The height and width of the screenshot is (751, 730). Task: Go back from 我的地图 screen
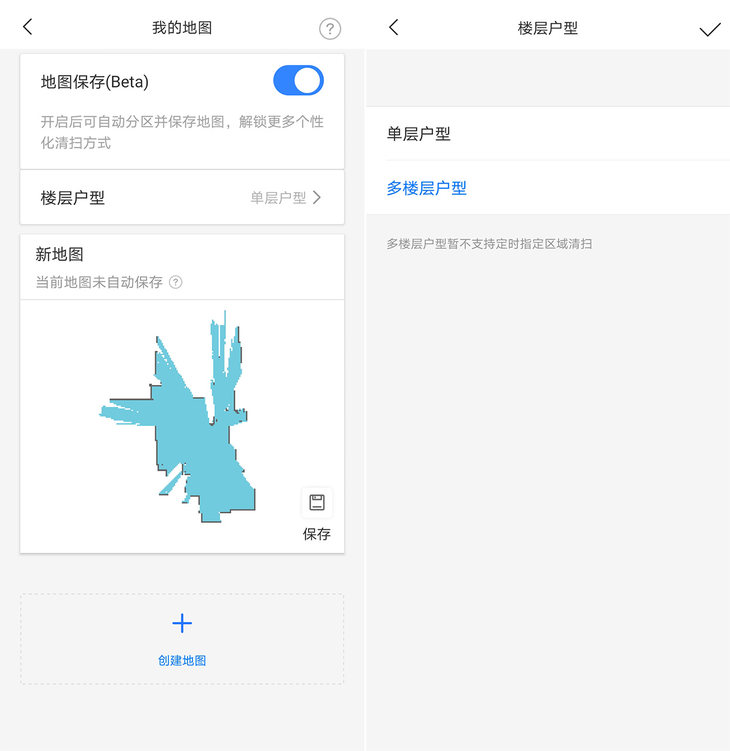pyautogui.click(x=27, y=28)
